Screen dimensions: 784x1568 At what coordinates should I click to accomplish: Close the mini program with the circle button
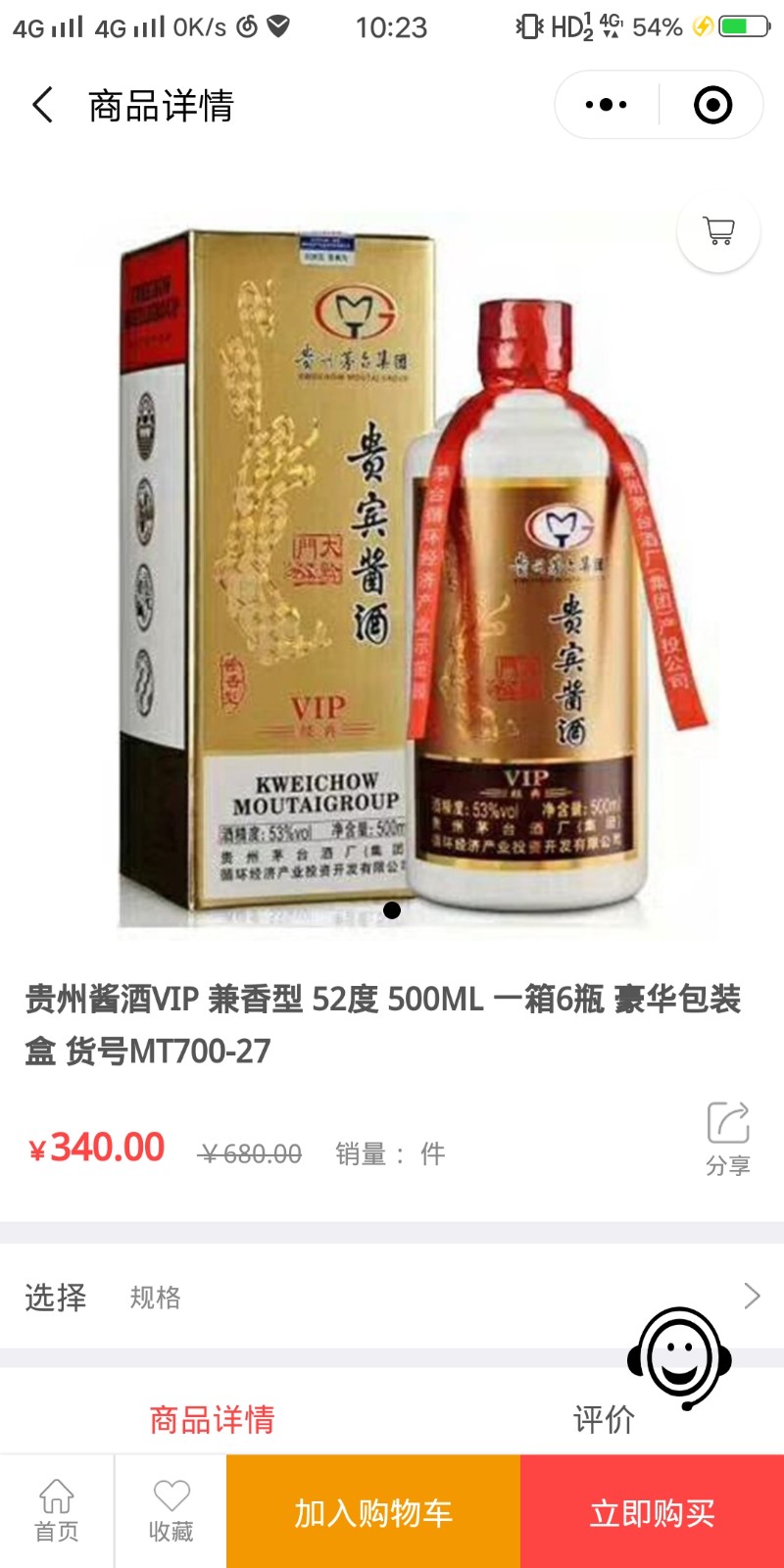(712, 105)
